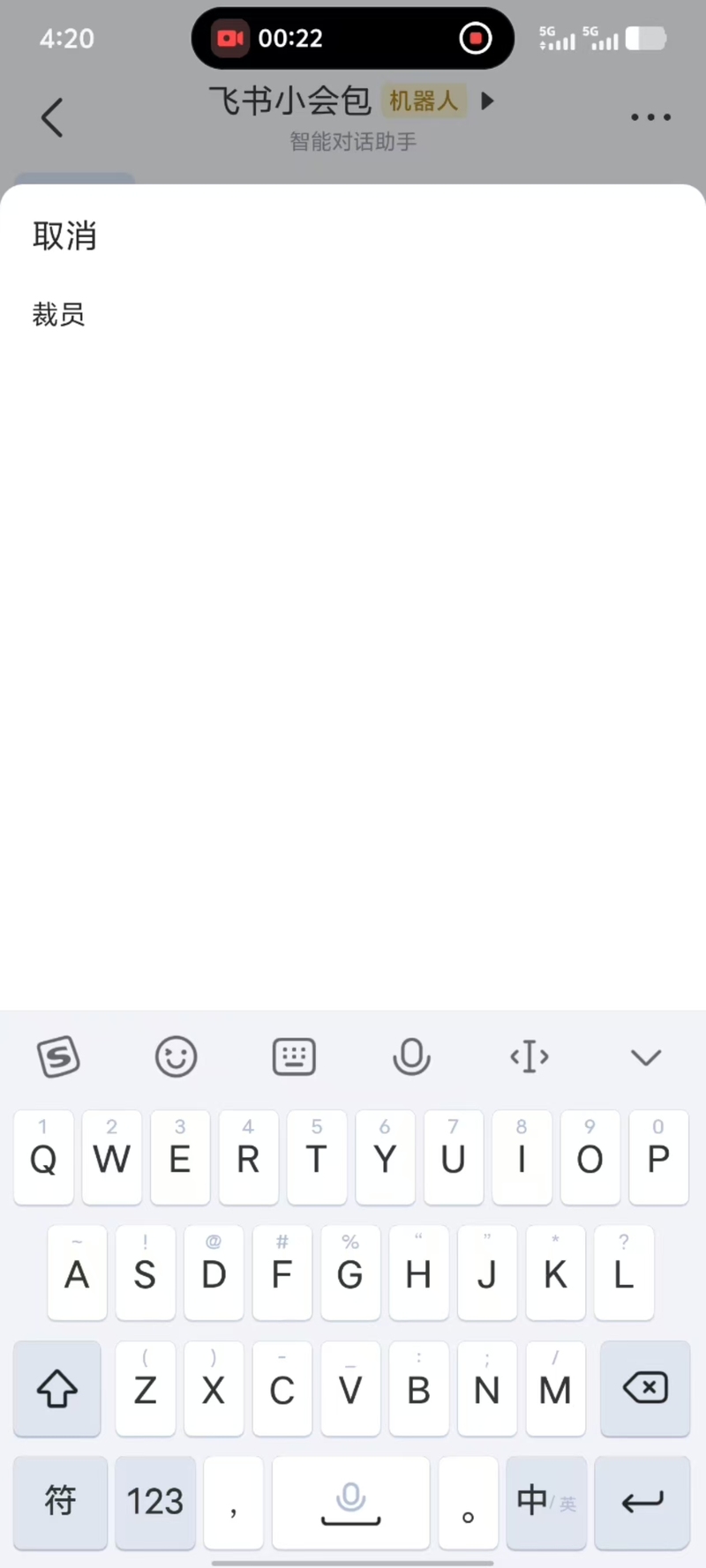The height and width of the screenshot is (1568, 706).
Task: Toggle 中/英 input language
Action: [546, 1502]
